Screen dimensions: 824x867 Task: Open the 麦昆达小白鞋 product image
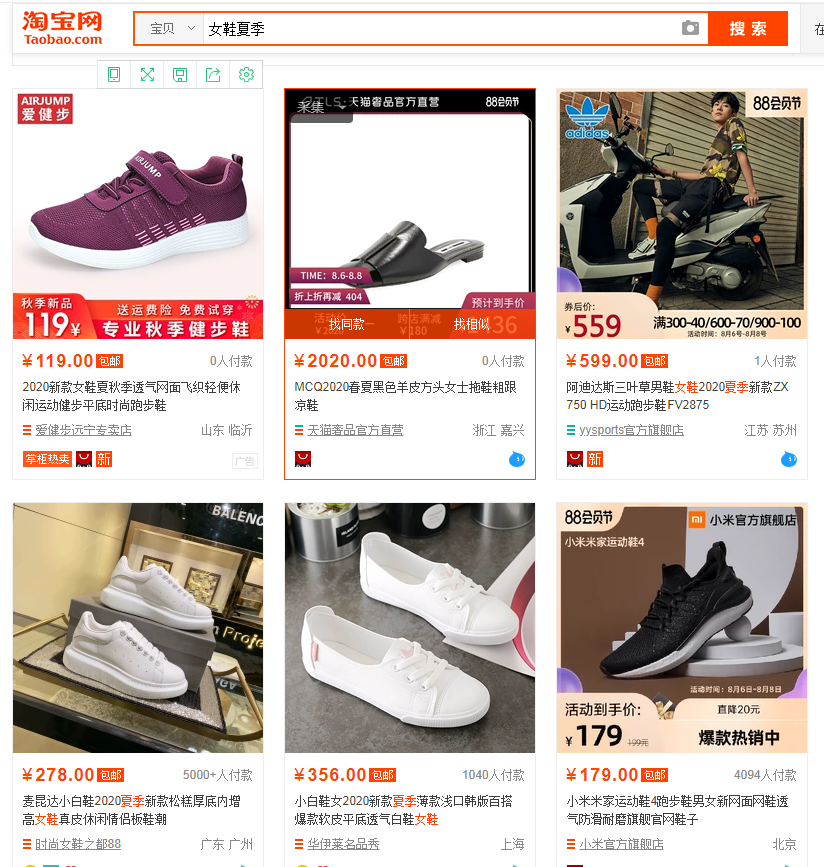point(138,628)
